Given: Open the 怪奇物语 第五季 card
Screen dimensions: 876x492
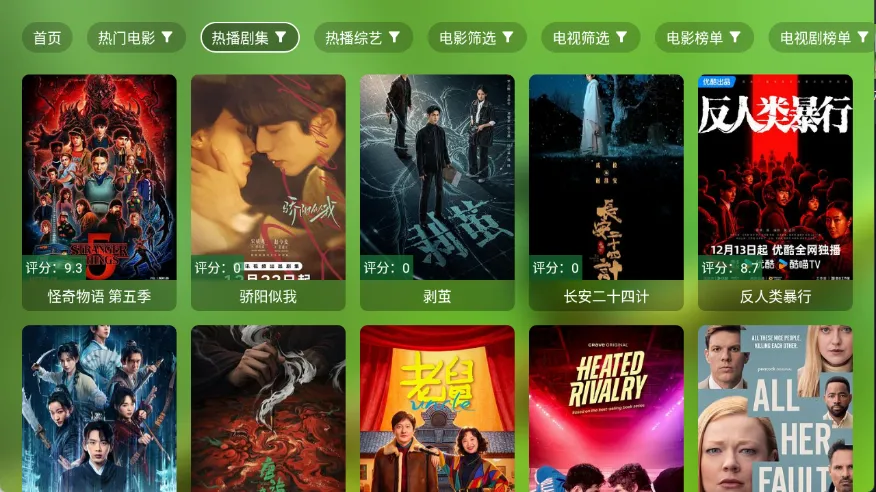Looking at the screenshot, I should (99, 190).
